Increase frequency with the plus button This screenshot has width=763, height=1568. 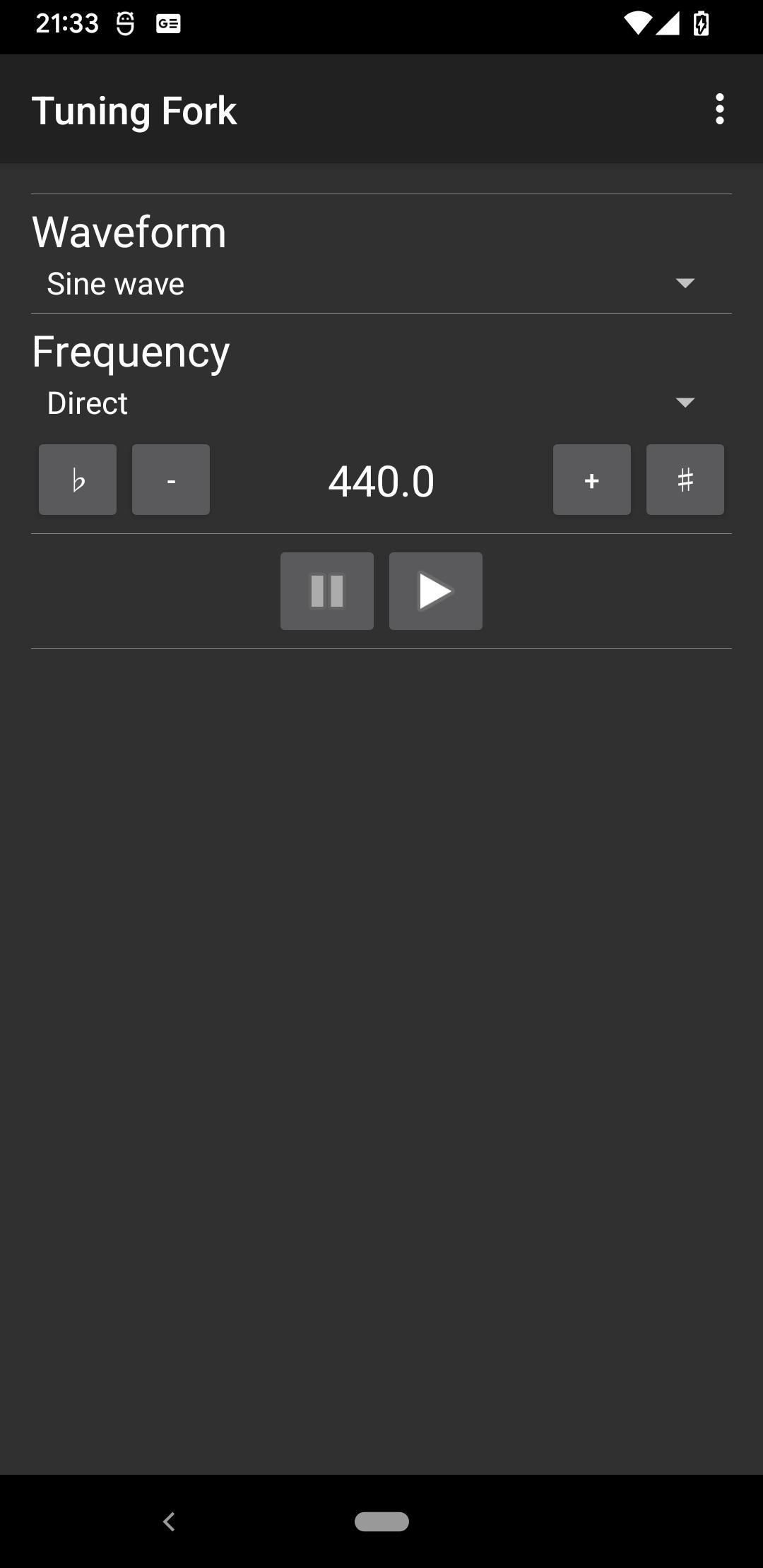point(592,480)
